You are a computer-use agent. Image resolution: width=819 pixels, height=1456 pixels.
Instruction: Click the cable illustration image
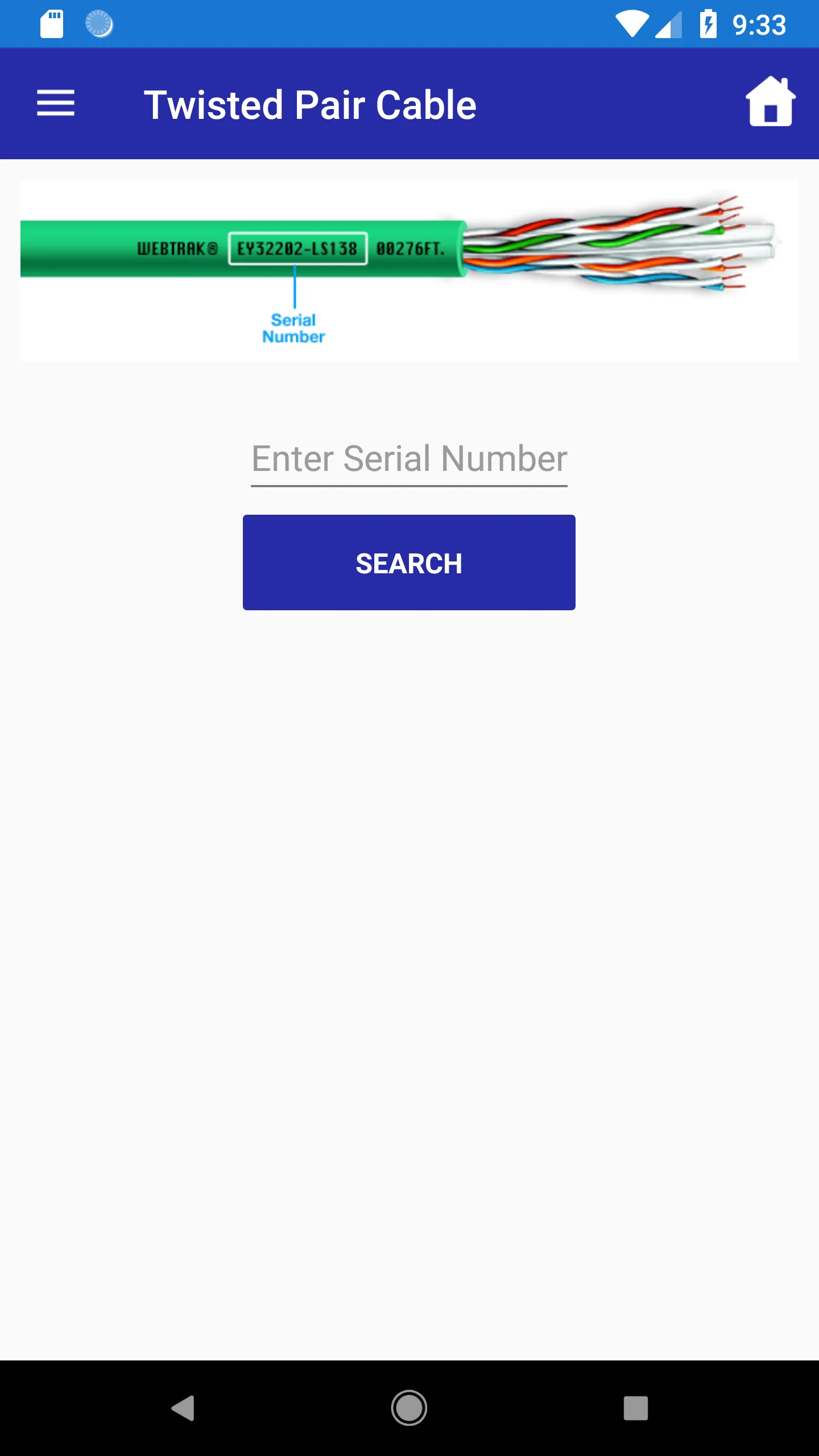pyautogui.click(x=408, y=269)
